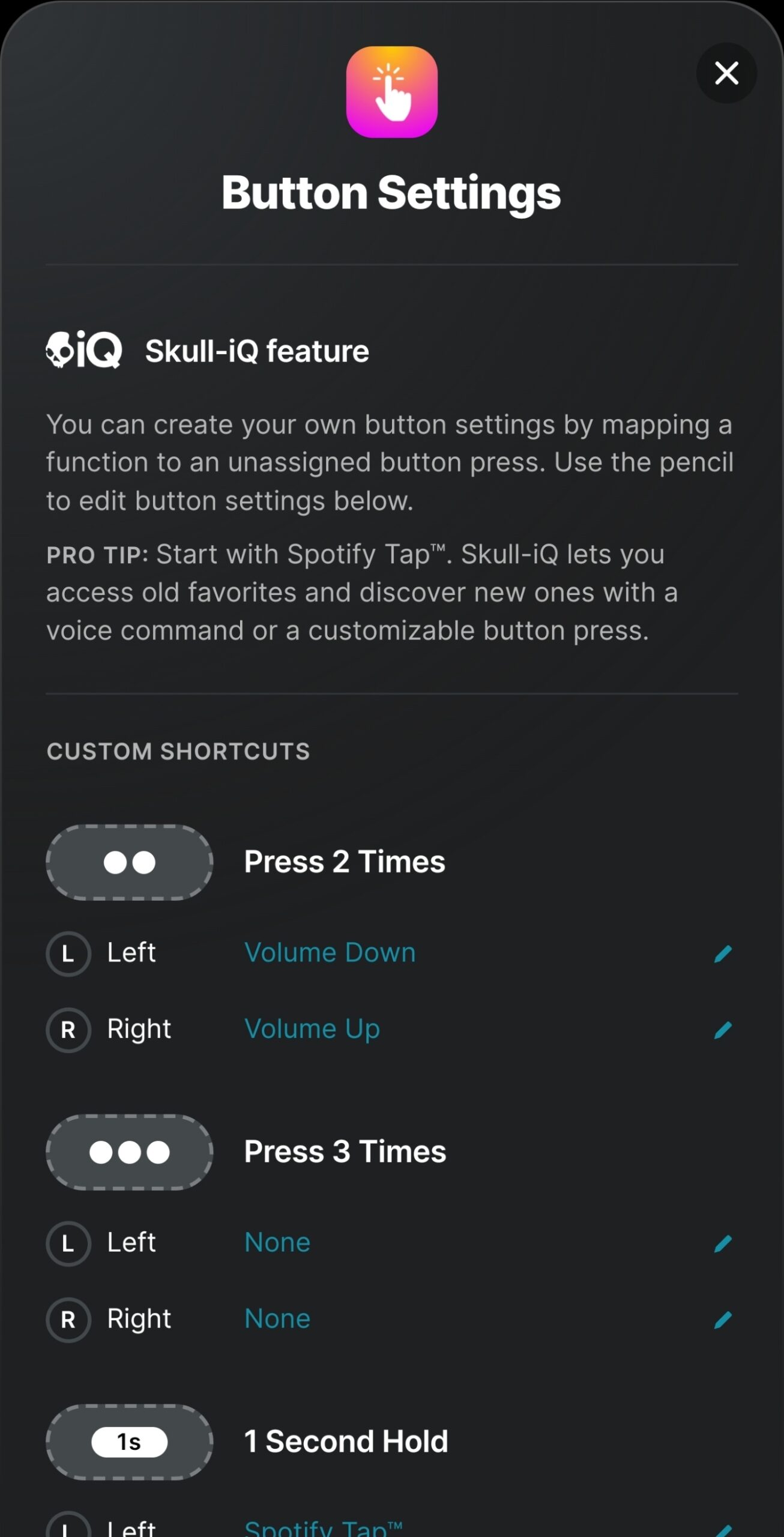Edit Press 3 Times Right shortcut
Viewport: 784px width, 1537px height.
723,1320
